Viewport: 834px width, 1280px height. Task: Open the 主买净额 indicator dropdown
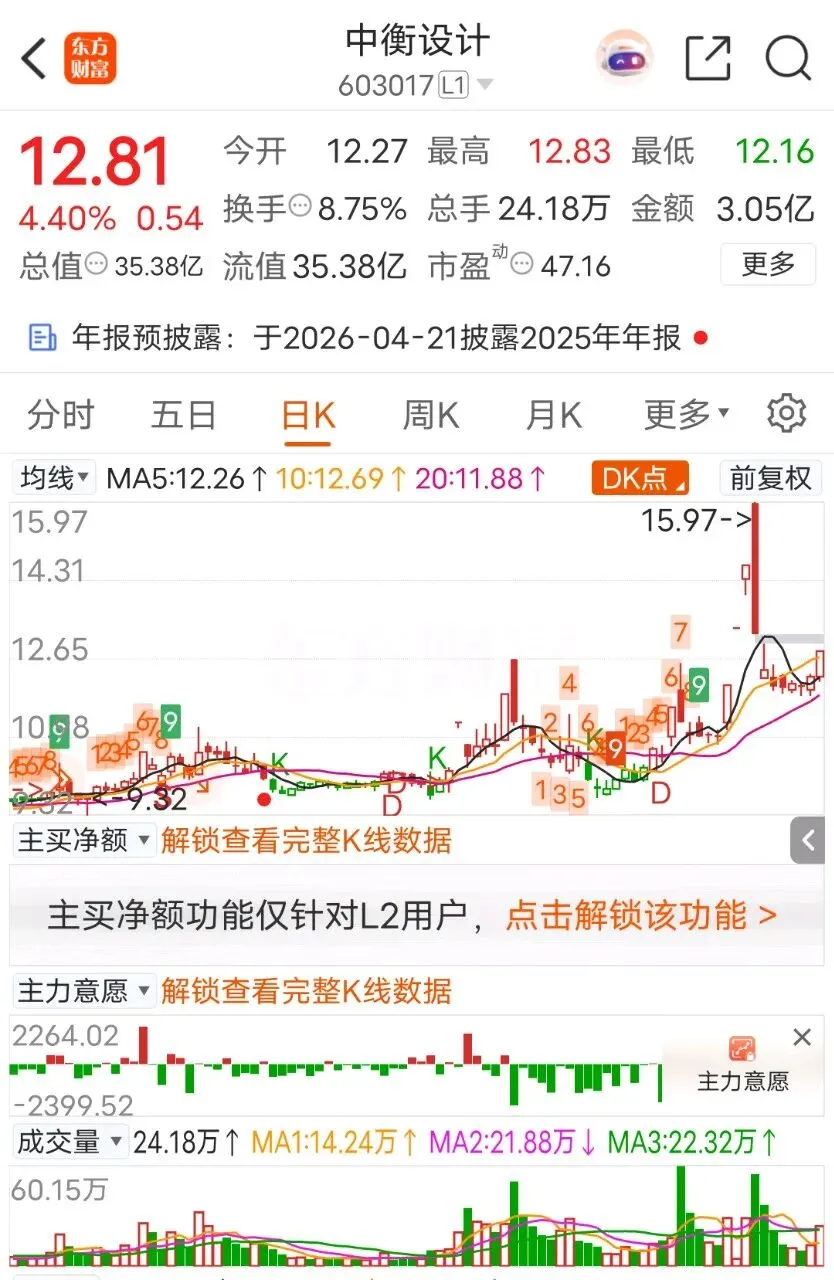click(x=84, y=840)
